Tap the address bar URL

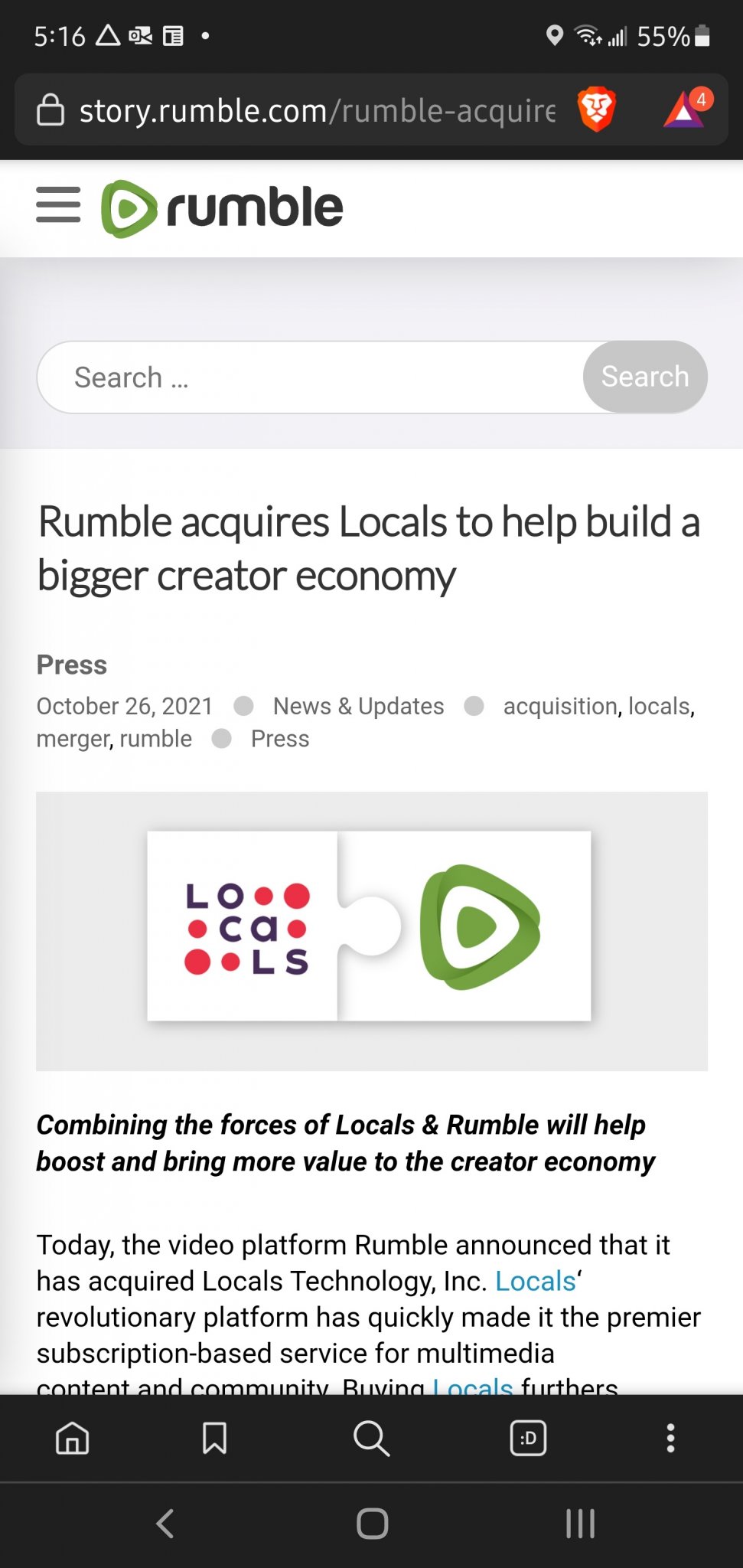(317, 110)
